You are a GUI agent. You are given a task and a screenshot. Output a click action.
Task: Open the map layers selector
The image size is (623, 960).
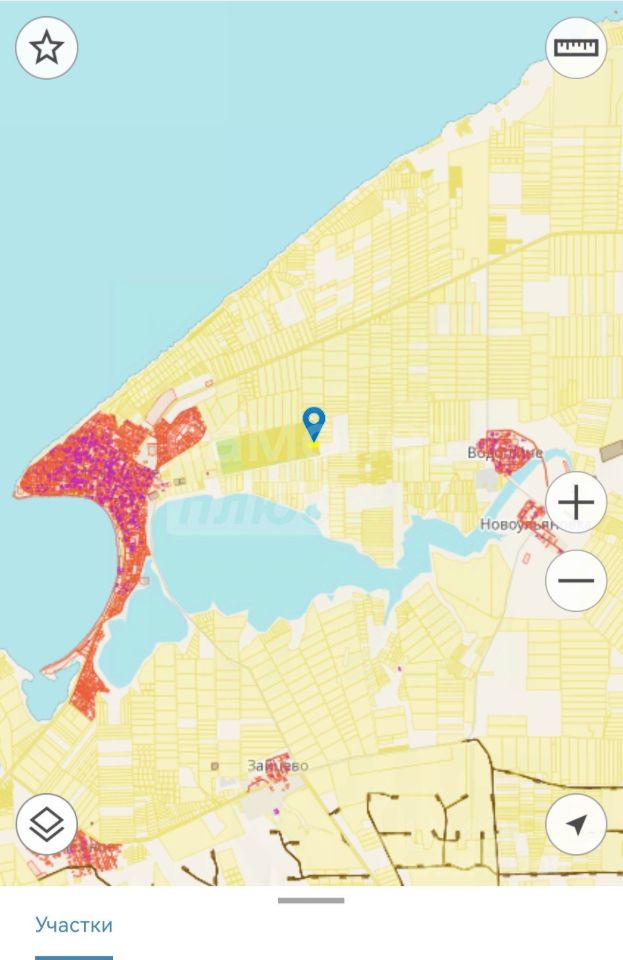(47, 824)
